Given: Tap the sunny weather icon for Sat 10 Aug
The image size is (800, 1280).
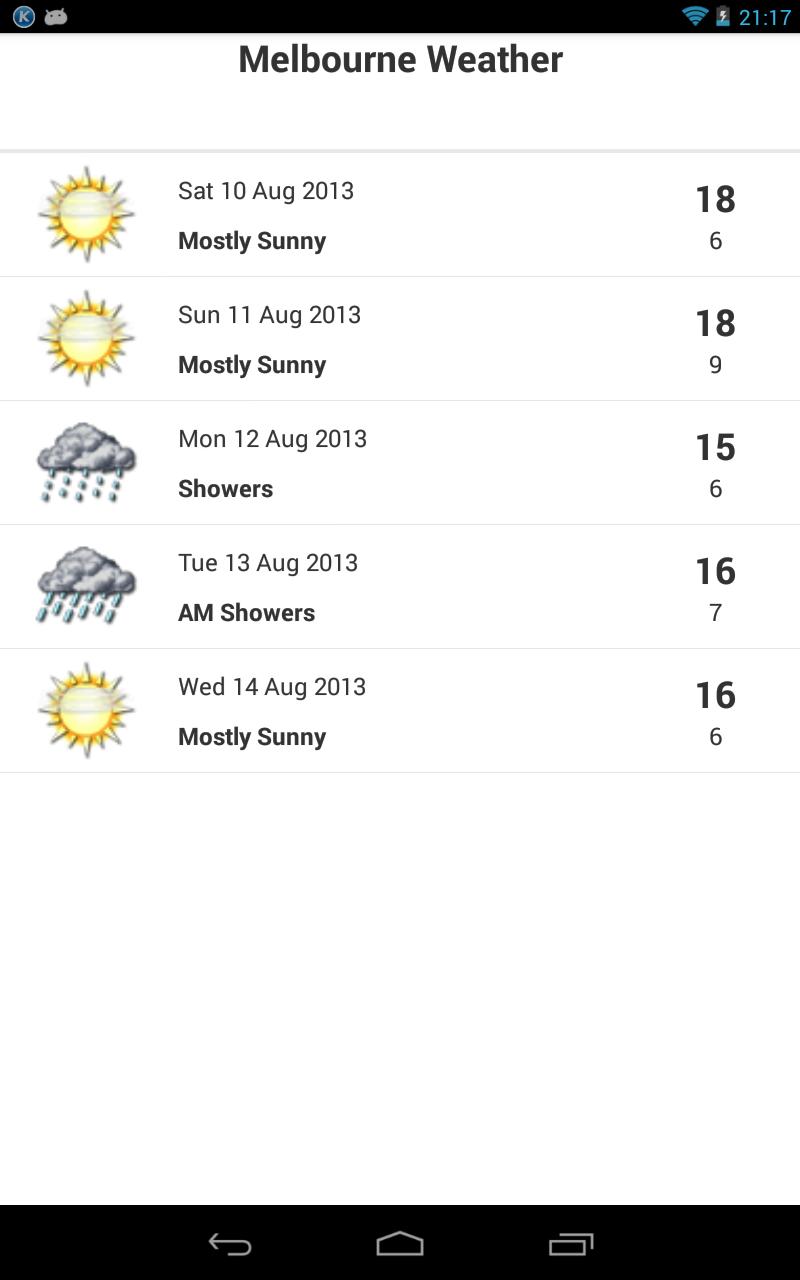Looking at the screenshot, I should (x=86, y=213).
